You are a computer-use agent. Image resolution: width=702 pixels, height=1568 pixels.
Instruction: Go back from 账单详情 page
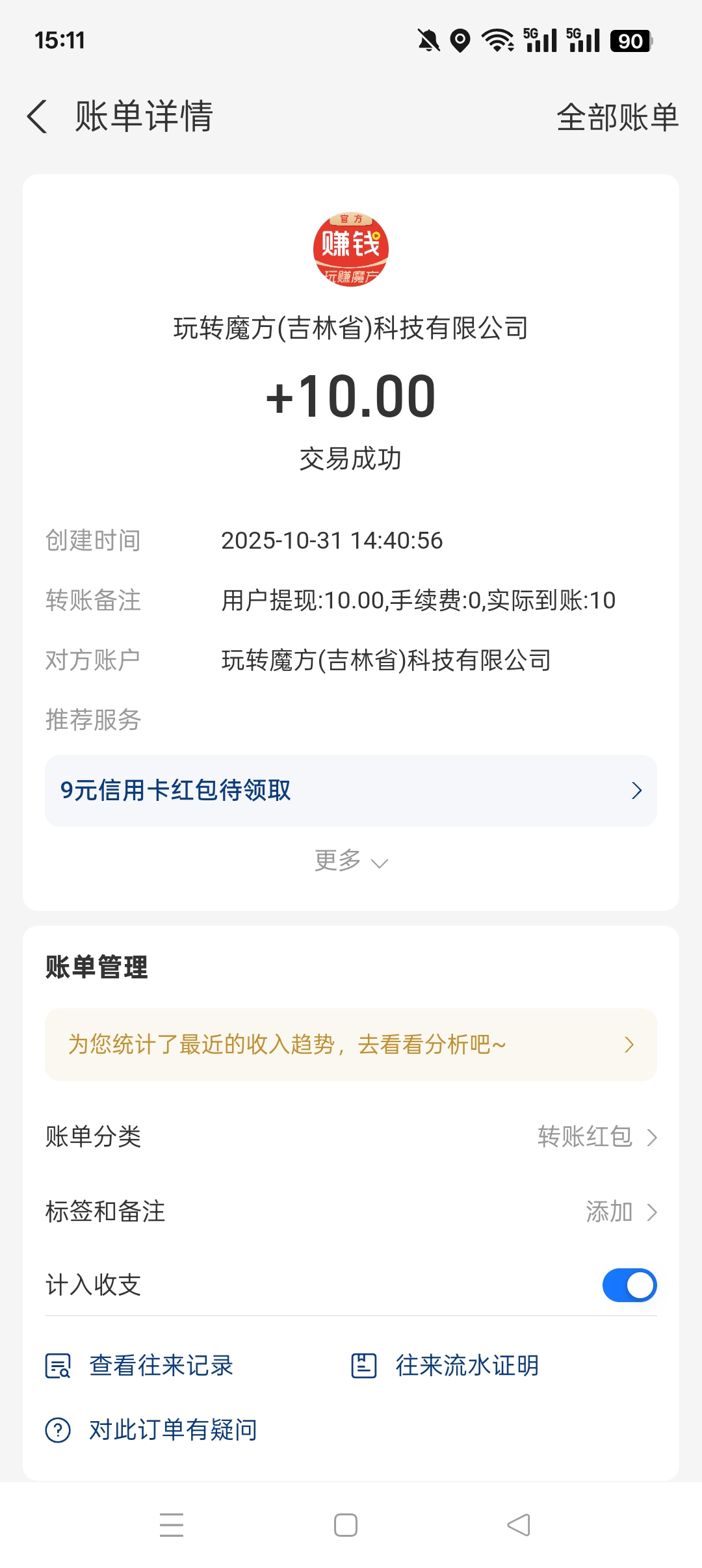38,117
